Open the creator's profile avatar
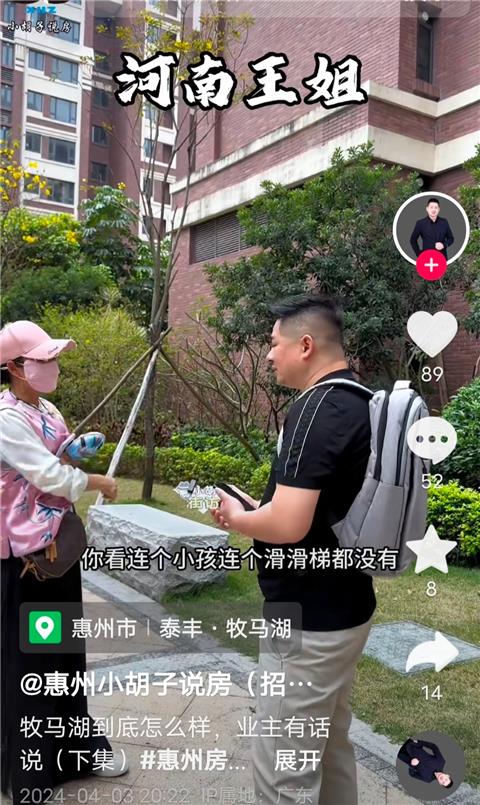Screen dimensions: 480x805 pyautogui.click(x=431, y=229)
